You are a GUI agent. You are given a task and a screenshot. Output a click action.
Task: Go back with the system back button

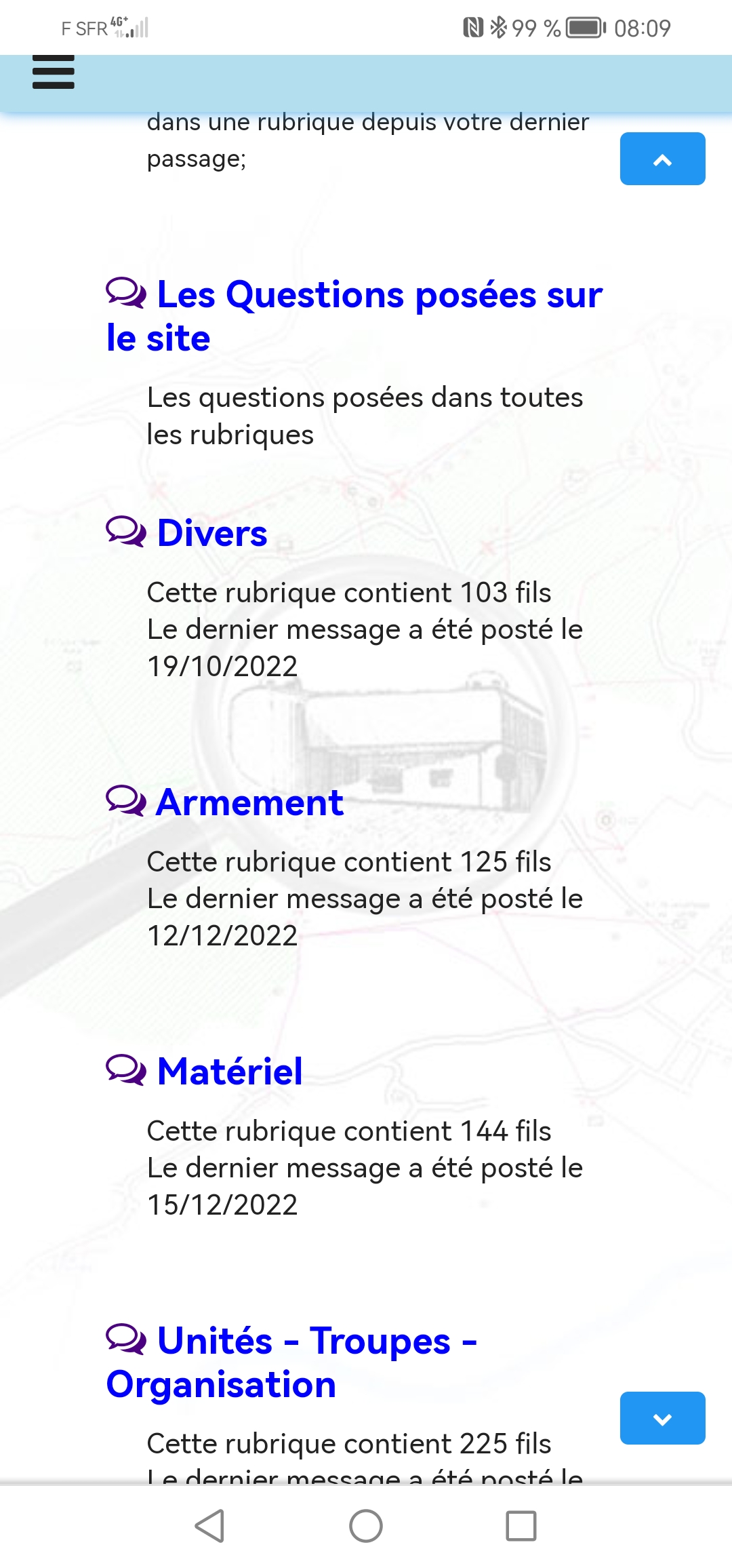pyautogui.click(x=209, y=1526)
